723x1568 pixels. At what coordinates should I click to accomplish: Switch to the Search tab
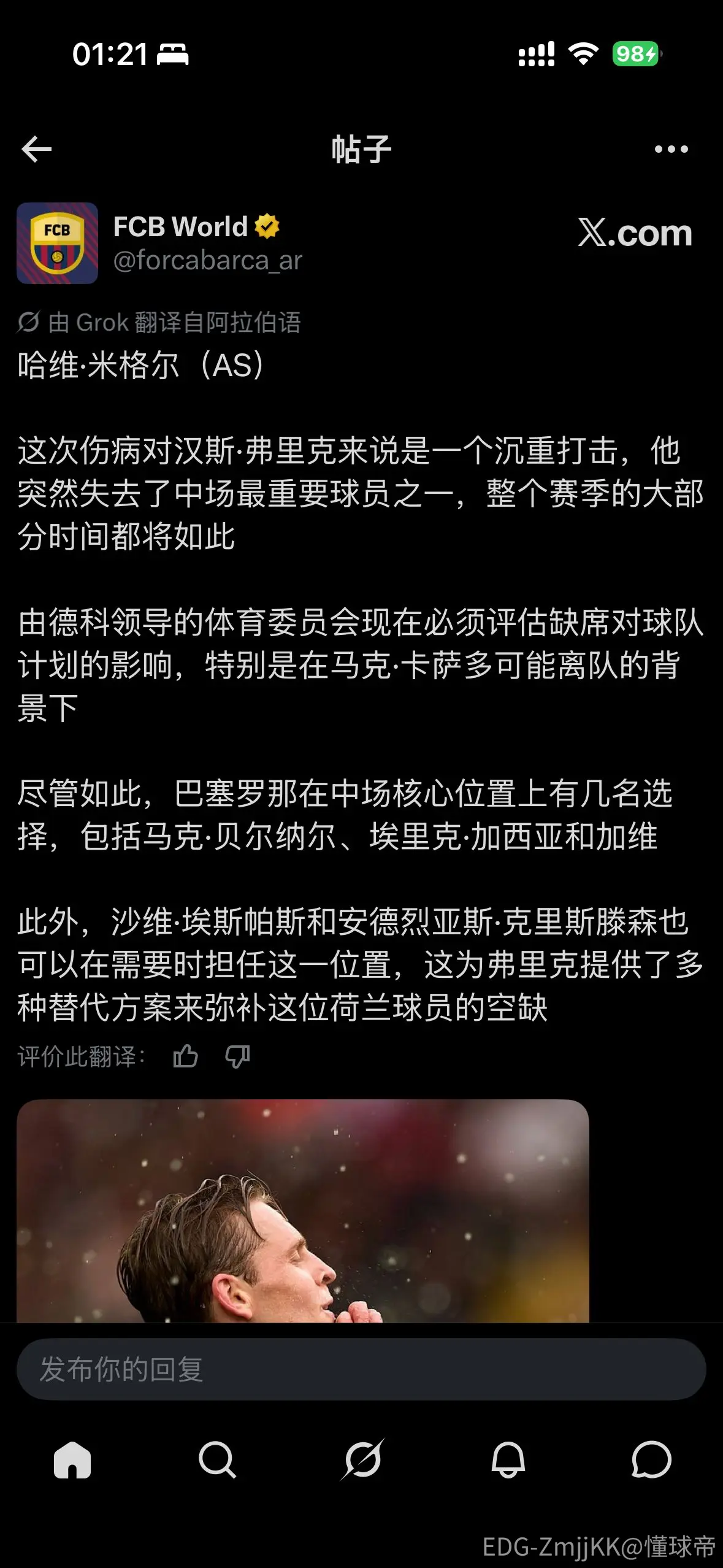click(x=217, y=1459)
